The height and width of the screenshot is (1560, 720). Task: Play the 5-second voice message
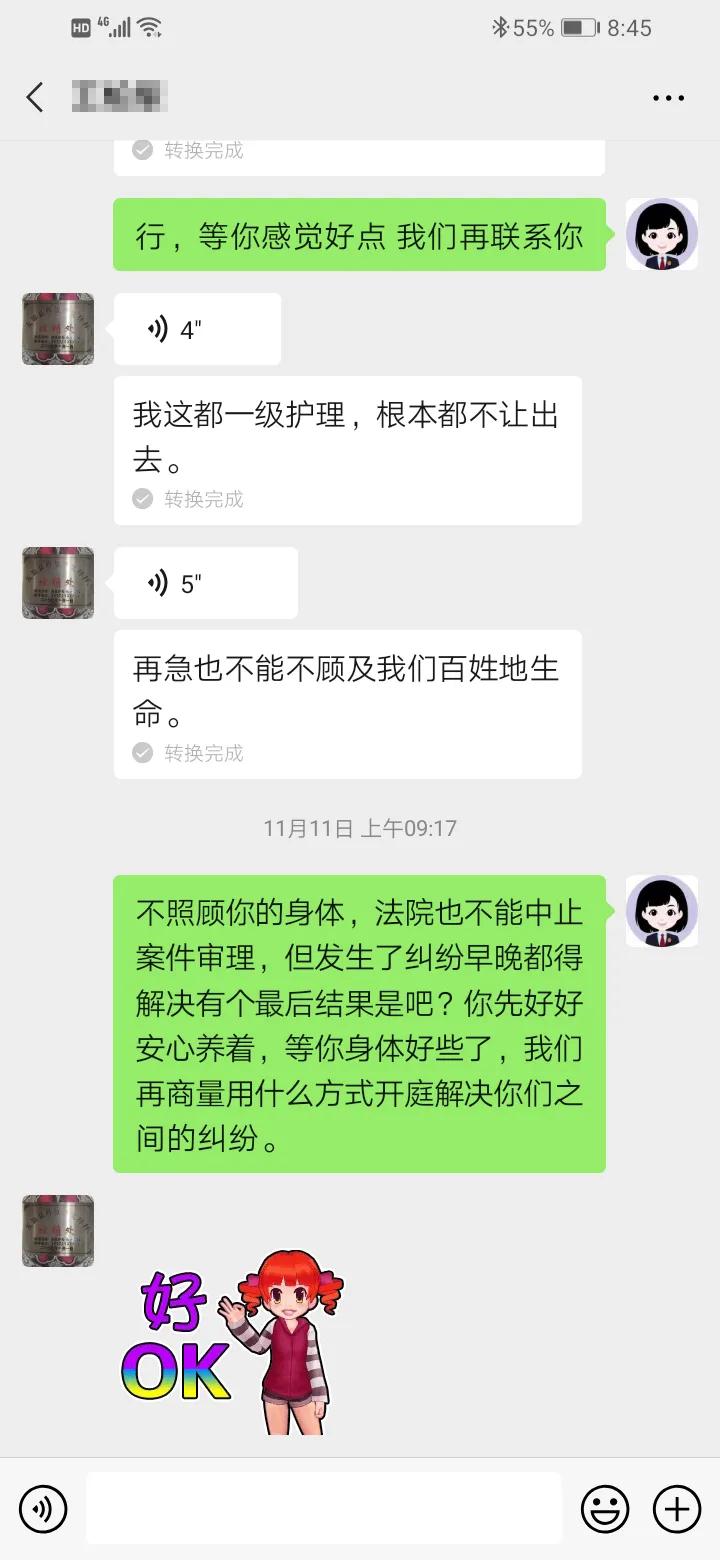point(205,584)
